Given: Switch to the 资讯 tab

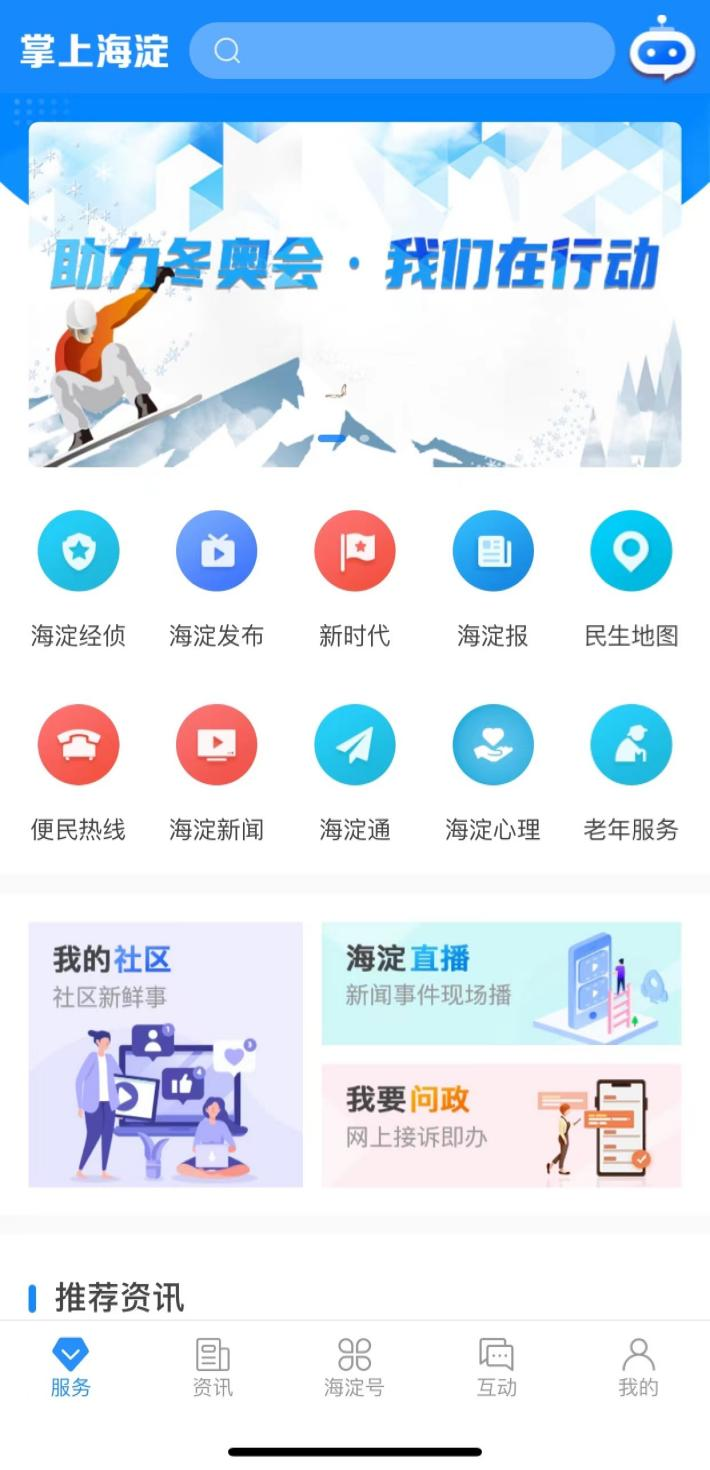Looking at the screenshot, I should [212, 1367].
